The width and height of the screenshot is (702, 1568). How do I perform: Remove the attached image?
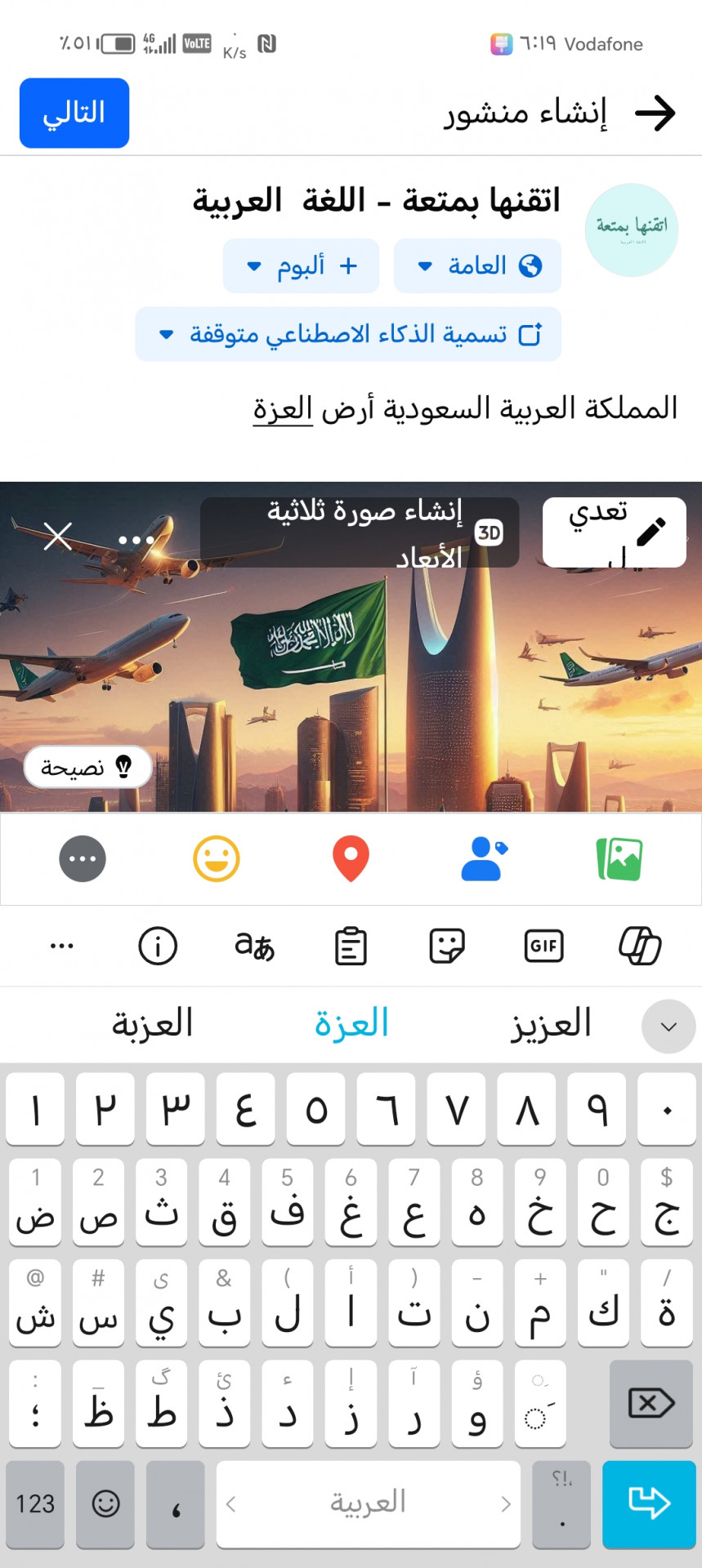click(x=58, y=537)
